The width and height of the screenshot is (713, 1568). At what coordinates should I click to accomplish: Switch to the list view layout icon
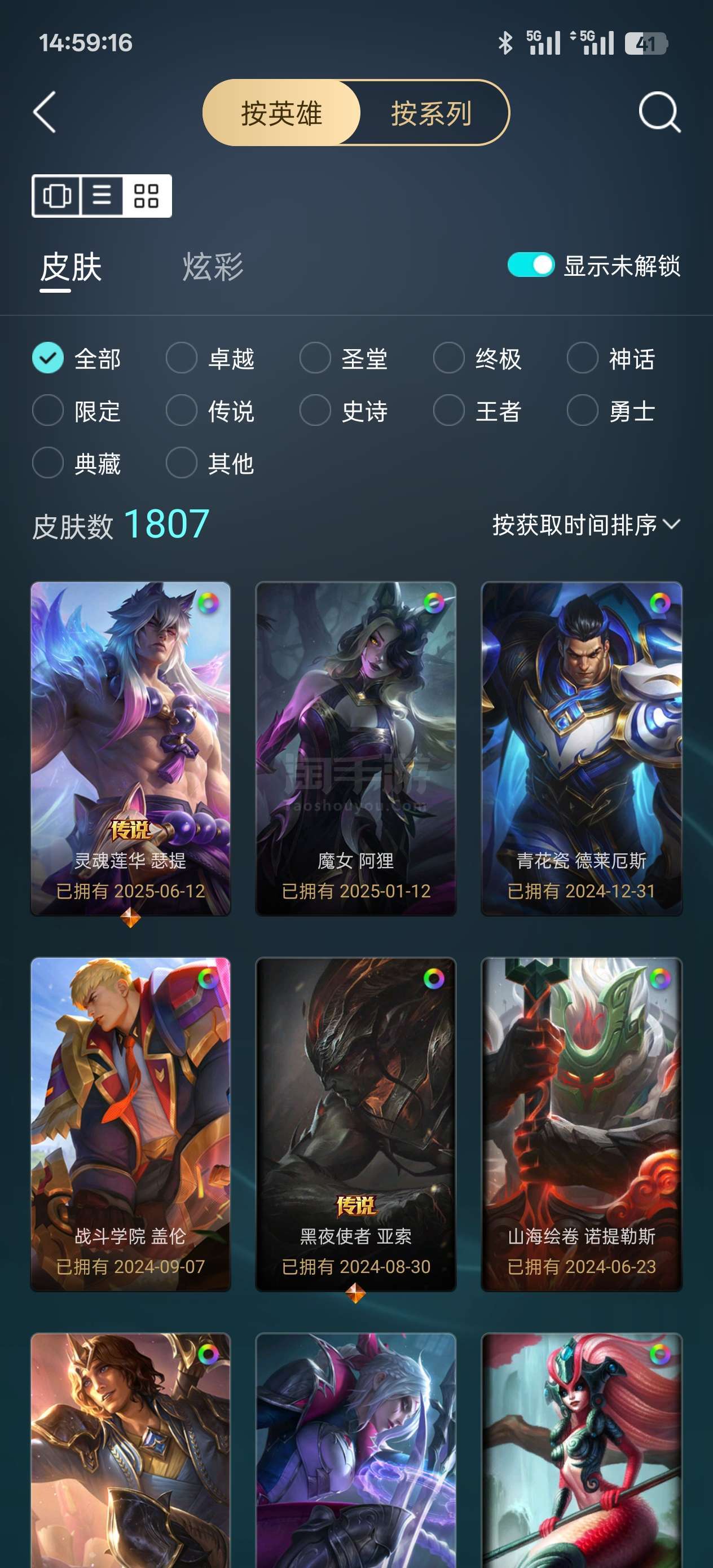[x=102, y=196]
